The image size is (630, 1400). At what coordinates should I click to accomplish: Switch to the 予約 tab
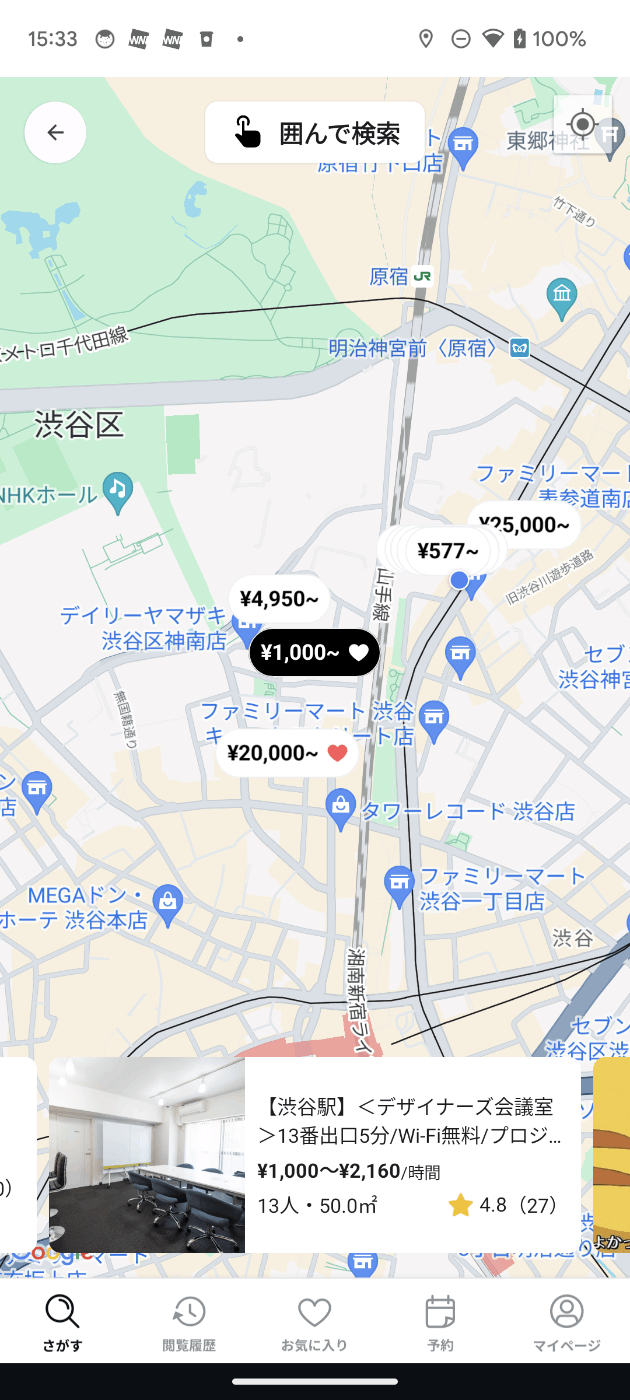tap(440, 1321)
